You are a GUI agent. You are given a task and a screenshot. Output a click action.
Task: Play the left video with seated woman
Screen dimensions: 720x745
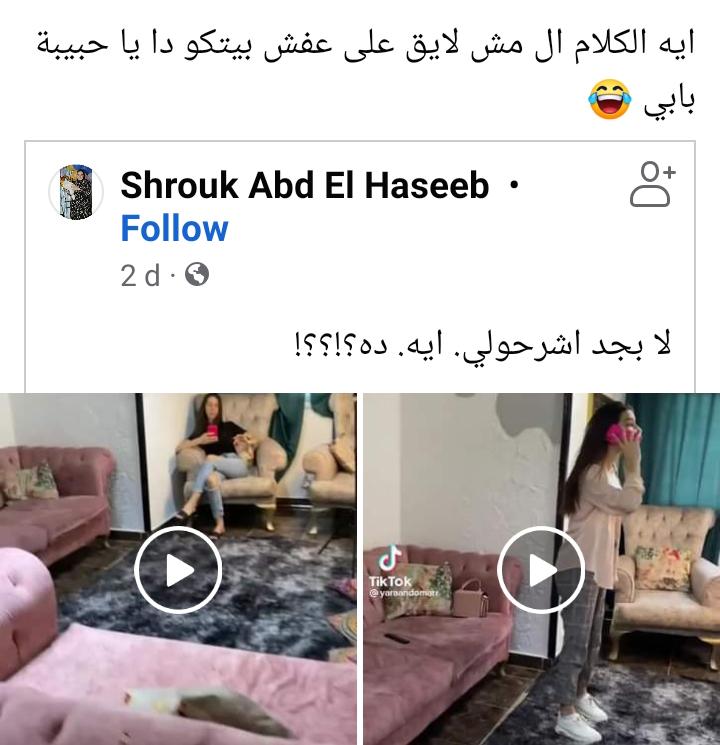(177, 570)
